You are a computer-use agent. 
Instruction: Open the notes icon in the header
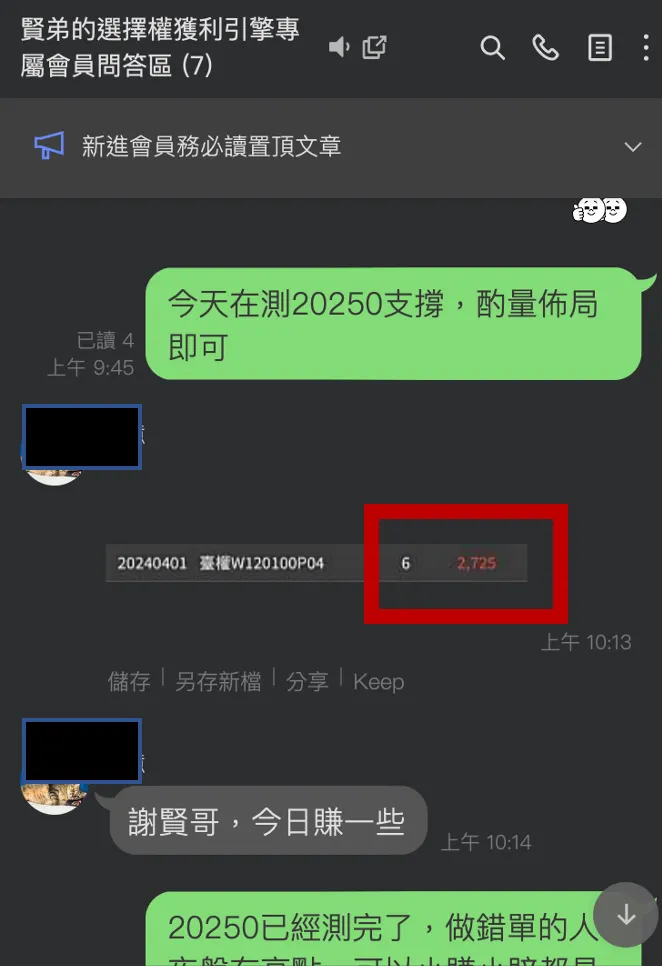(x=599, y=47)
